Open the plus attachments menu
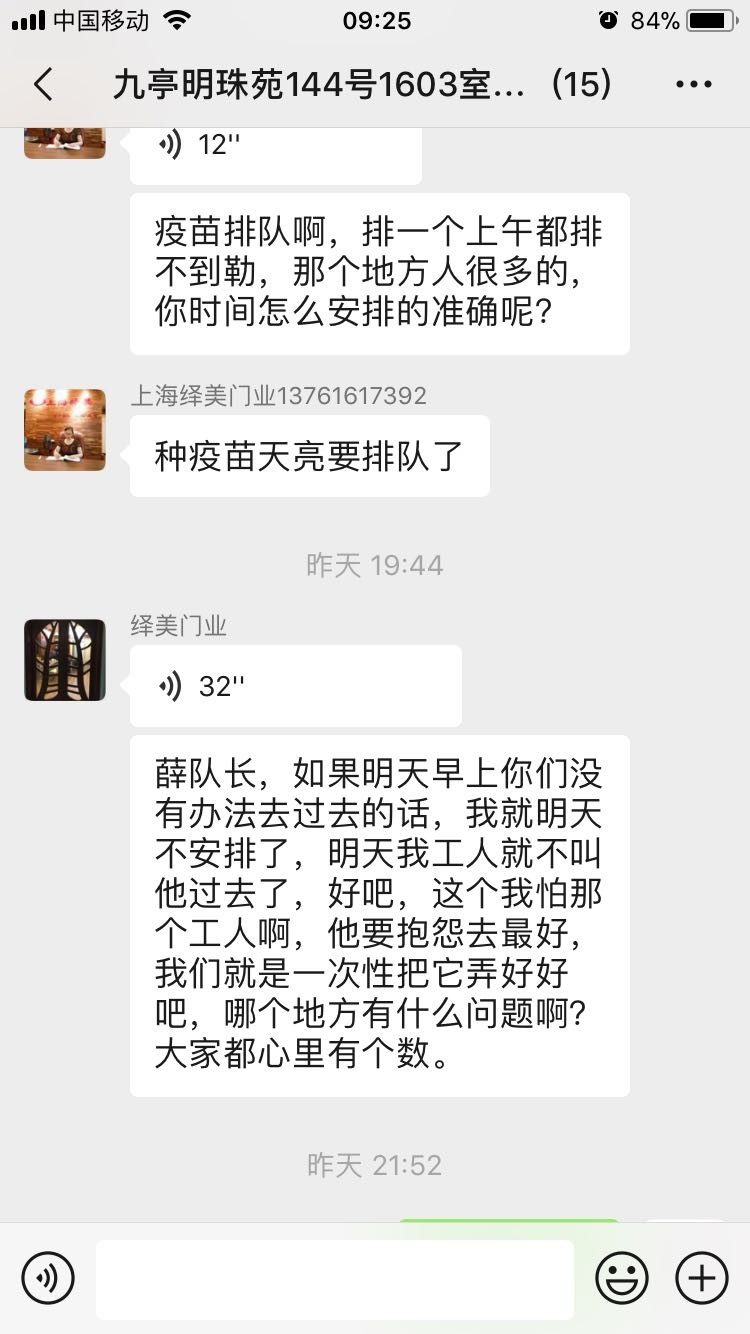The width and height of the screenshot is (750, 1334). 702,1278
